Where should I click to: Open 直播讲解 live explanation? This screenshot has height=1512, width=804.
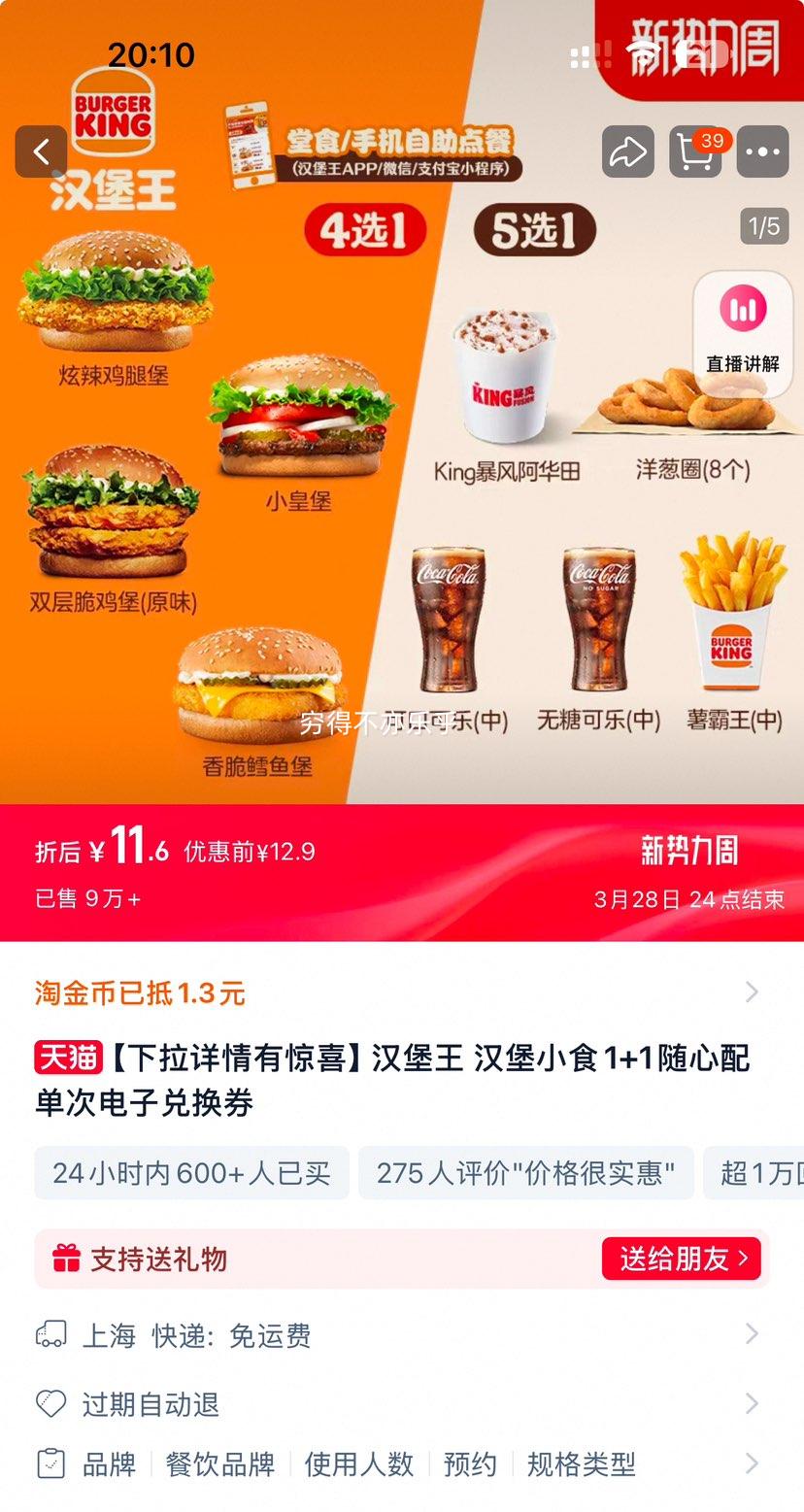pos(743,333)
